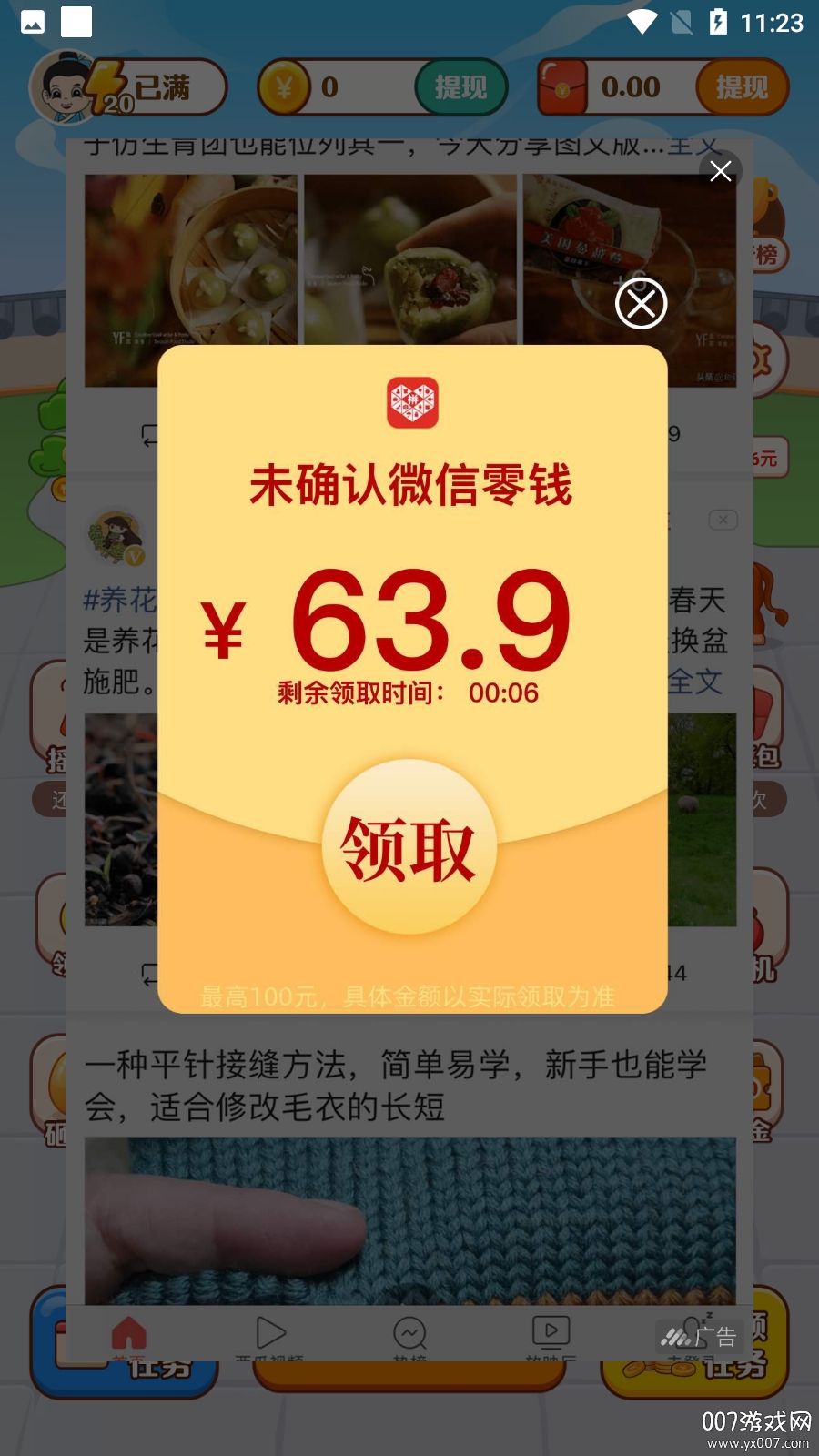Tap 提现 beside the coin balance

coord(461,86)
